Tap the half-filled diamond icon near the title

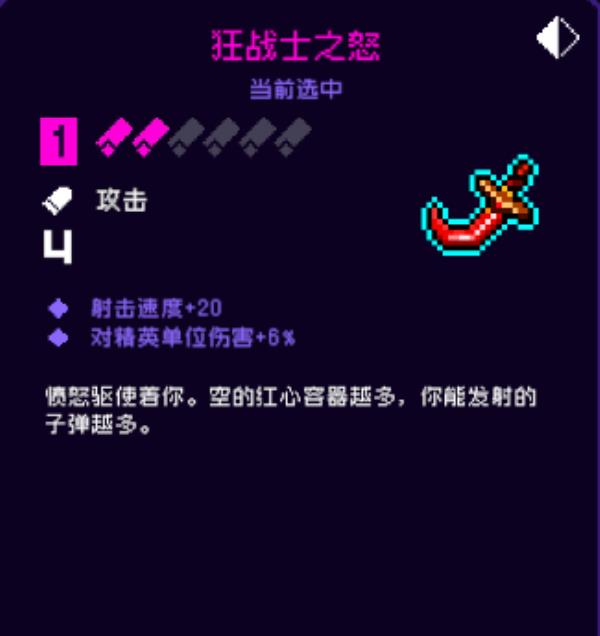point(557,39)
